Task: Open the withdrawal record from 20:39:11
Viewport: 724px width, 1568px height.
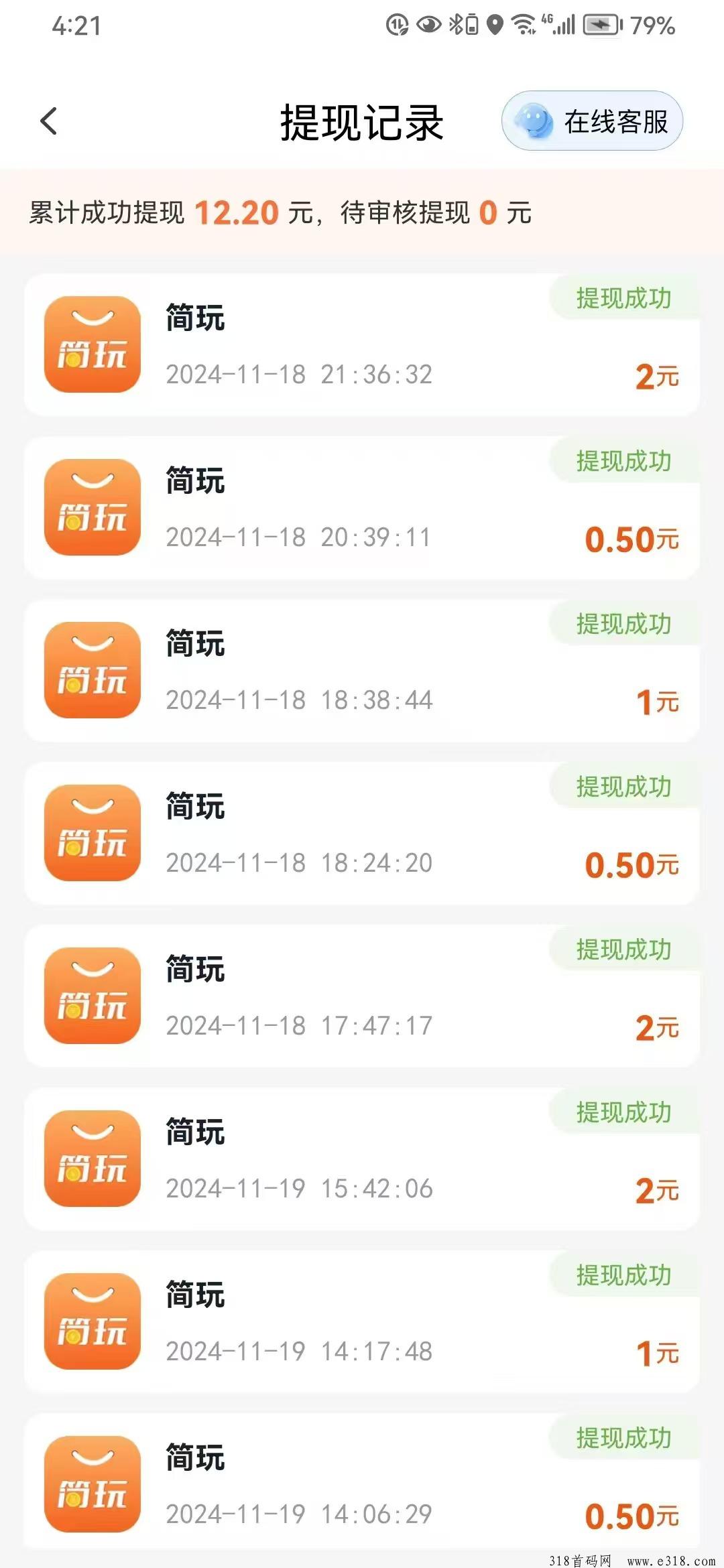Action: pyautogui.click(x=362, y=507)
